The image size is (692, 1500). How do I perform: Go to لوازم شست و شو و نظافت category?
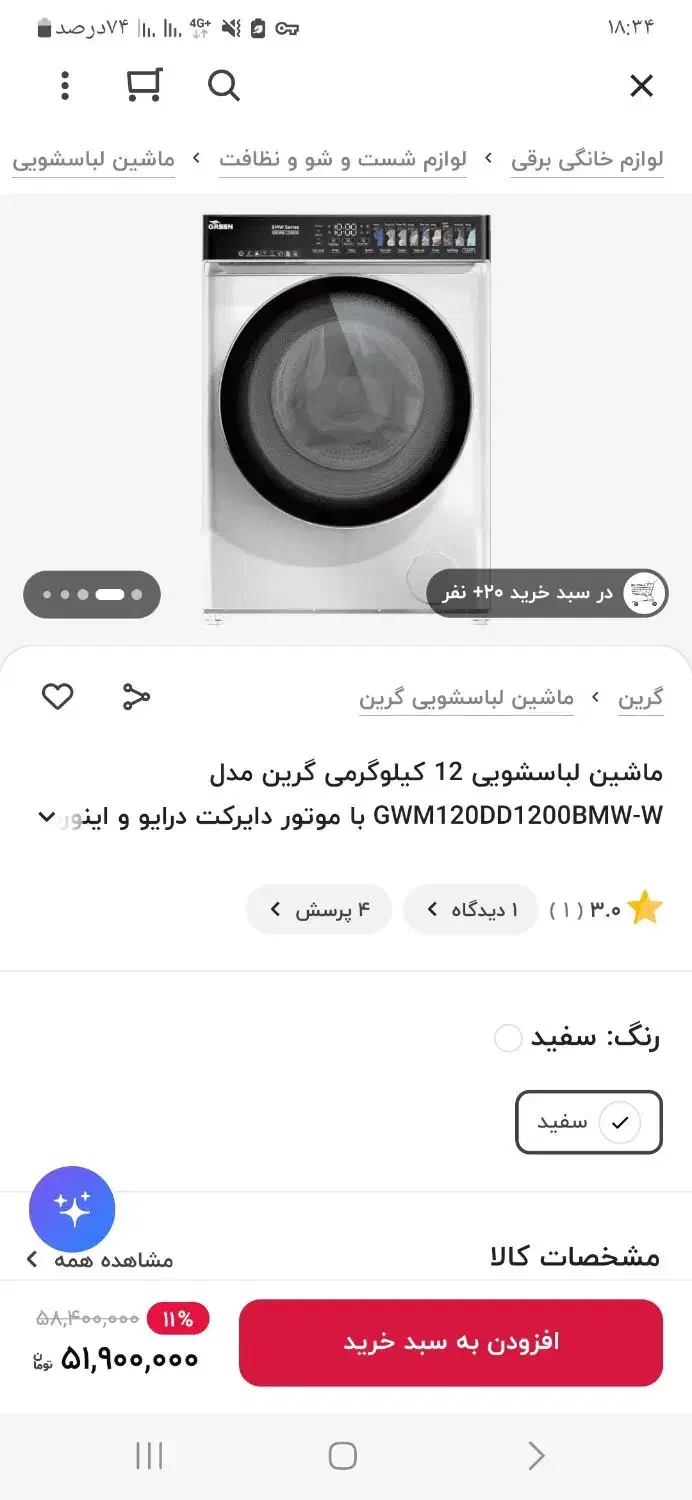pos(343,160)
